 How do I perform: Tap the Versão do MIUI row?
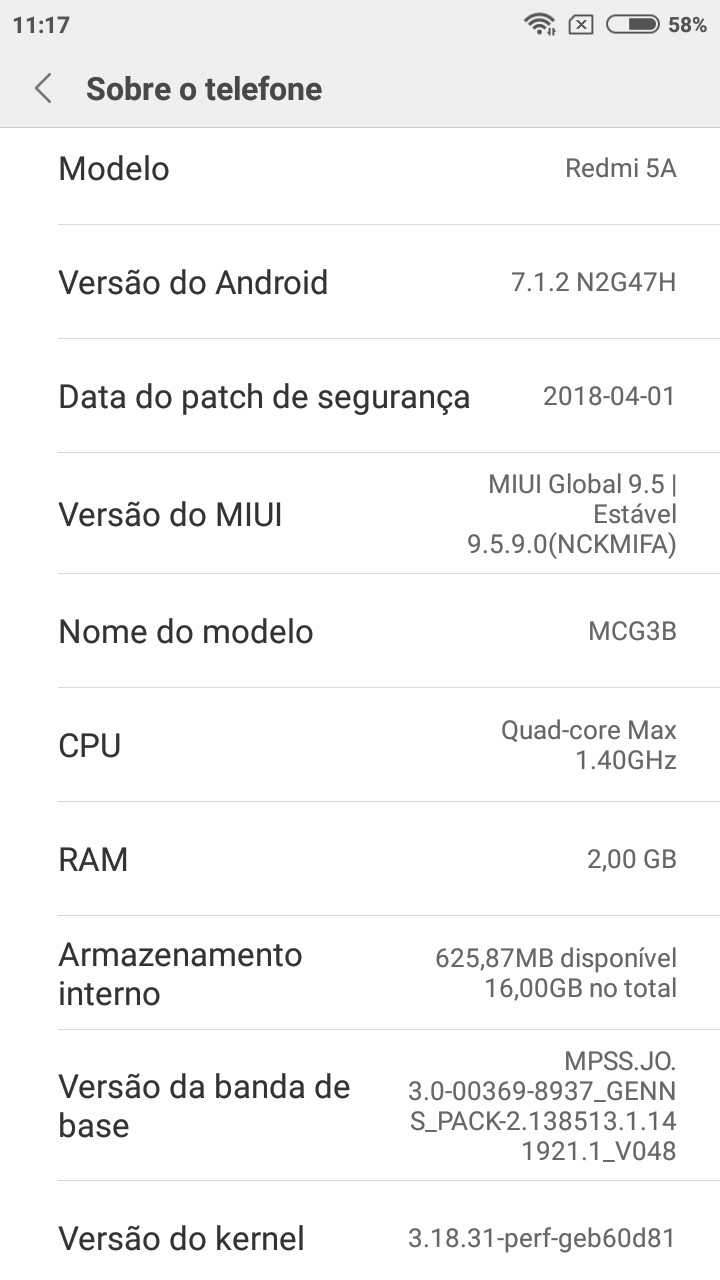point(360,515)
